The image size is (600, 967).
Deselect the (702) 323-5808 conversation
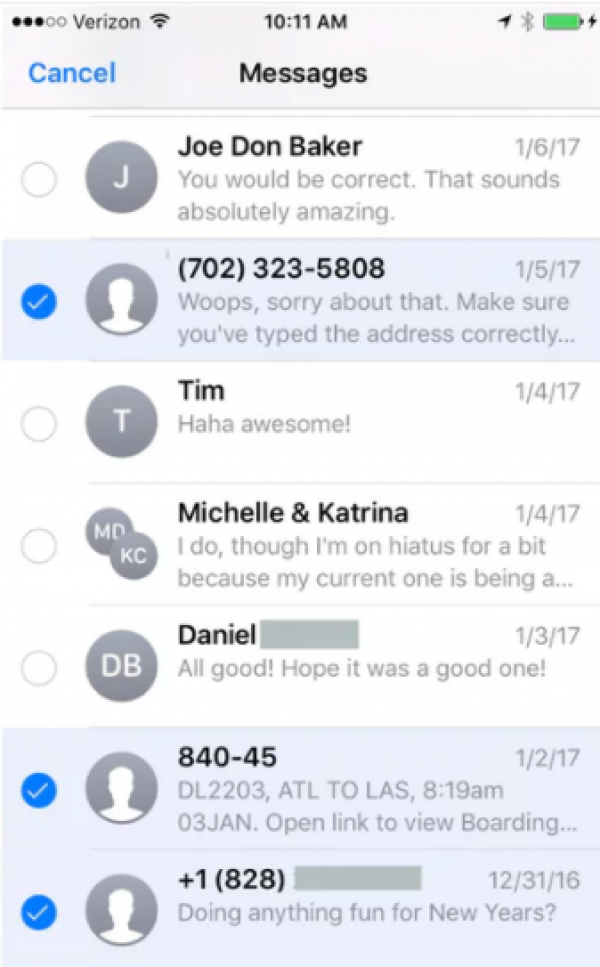(39, 301)
